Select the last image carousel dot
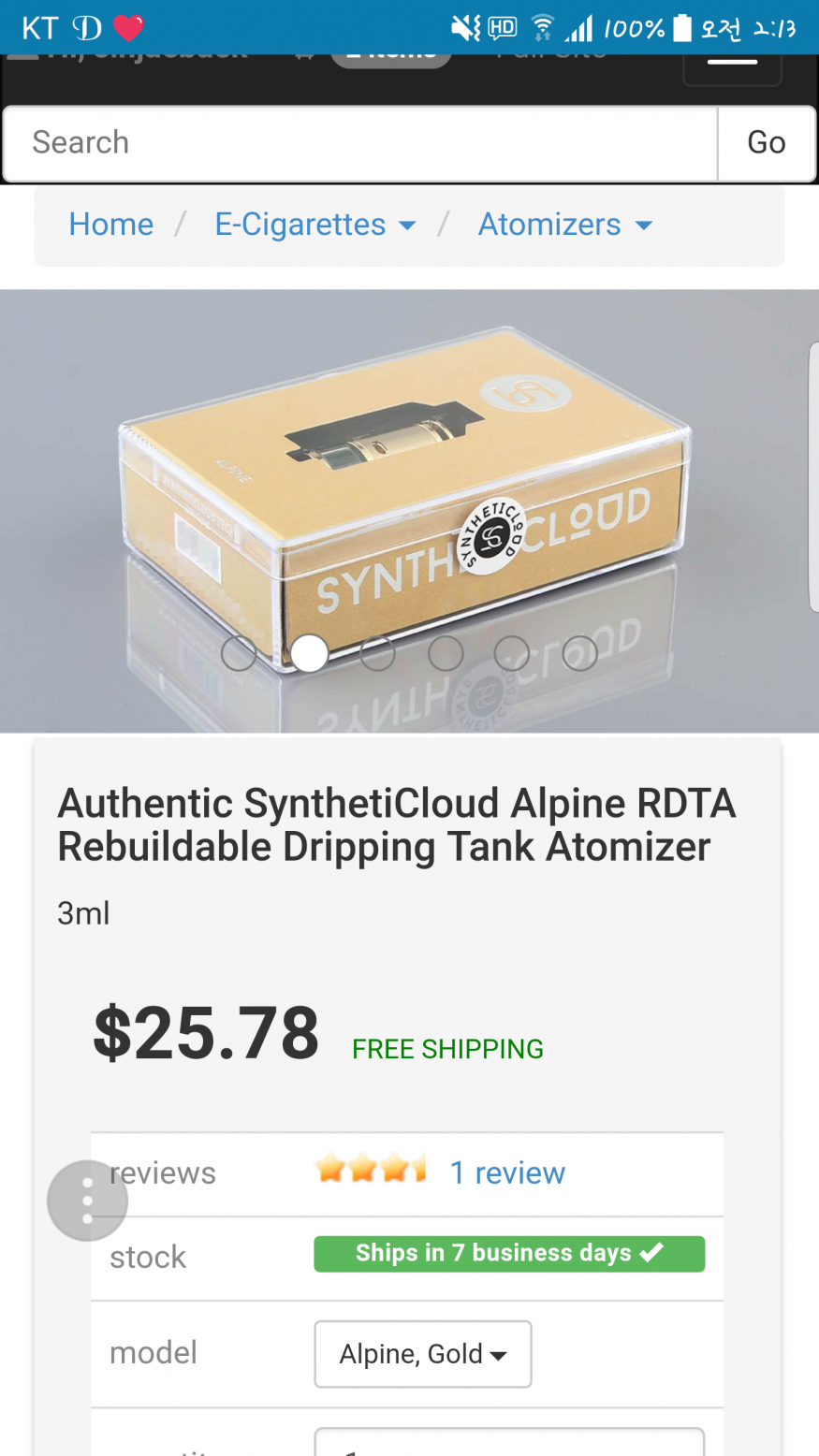This screenshot has width=819, height=1456. point(579,653)
